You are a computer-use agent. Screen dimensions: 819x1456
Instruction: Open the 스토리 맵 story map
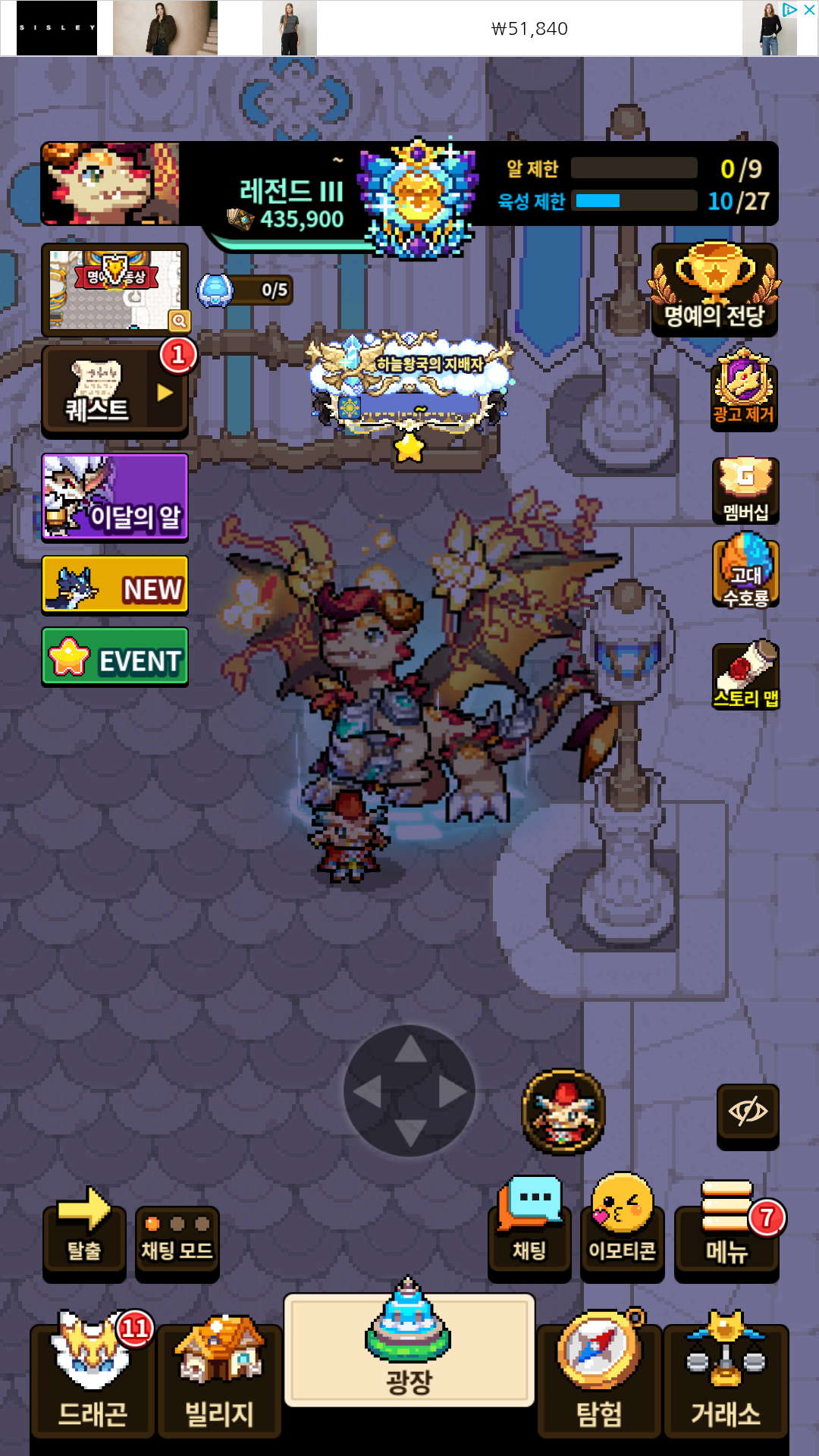coord(745,676)
